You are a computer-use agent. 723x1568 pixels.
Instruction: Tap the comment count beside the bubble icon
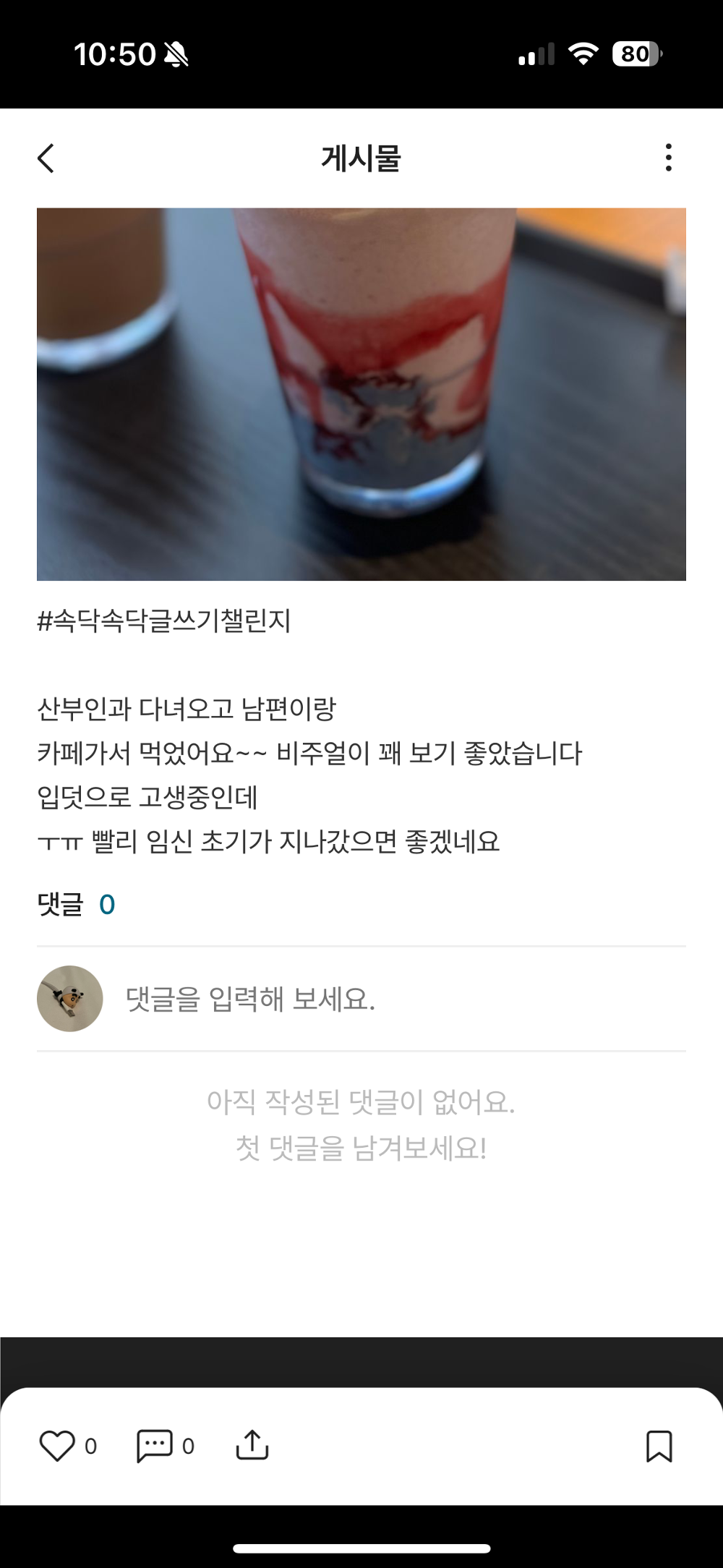189,1446
